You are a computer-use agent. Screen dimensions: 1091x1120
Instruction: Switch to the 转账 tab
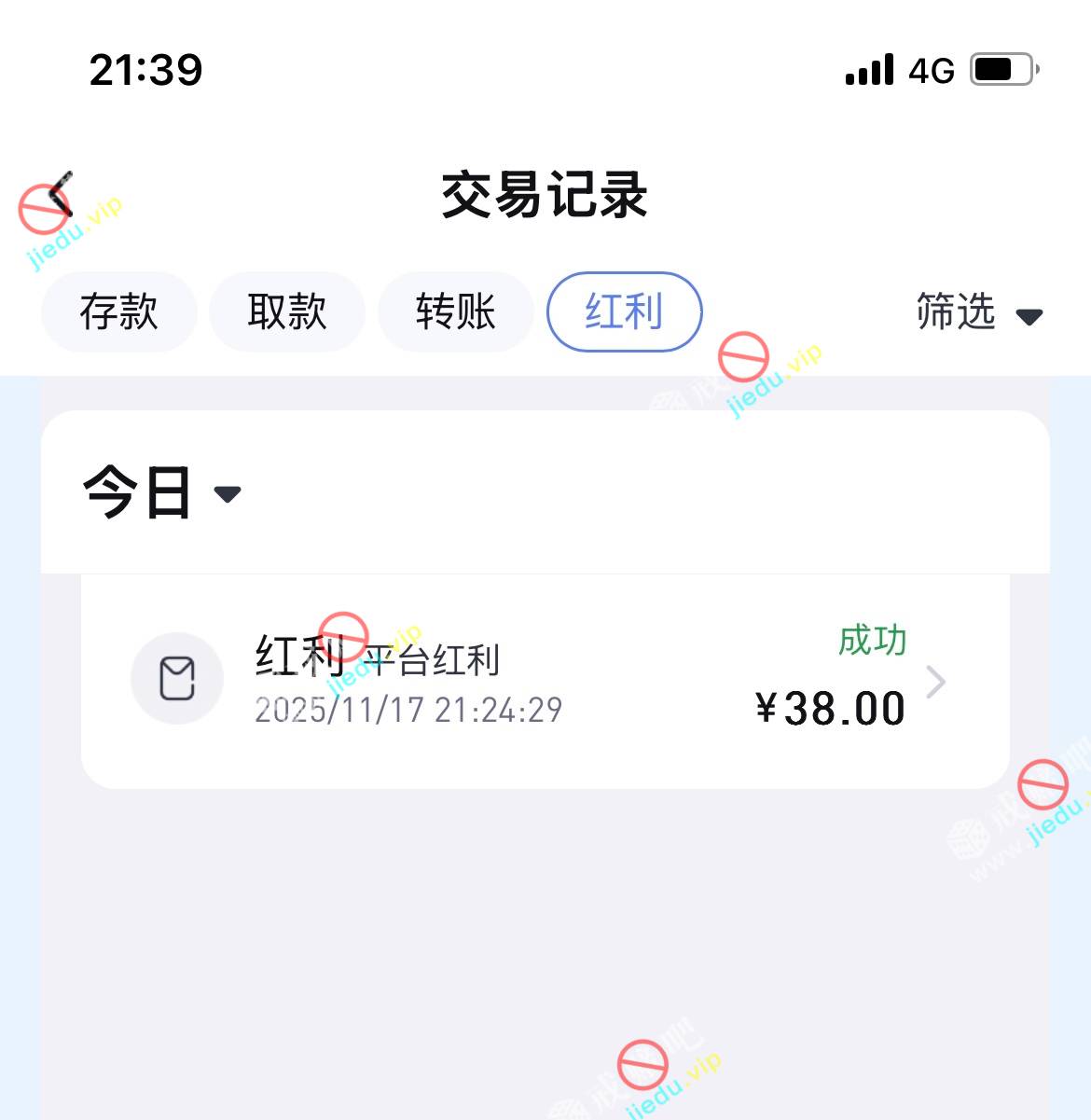pyautogui.click(x=455, y=311)
